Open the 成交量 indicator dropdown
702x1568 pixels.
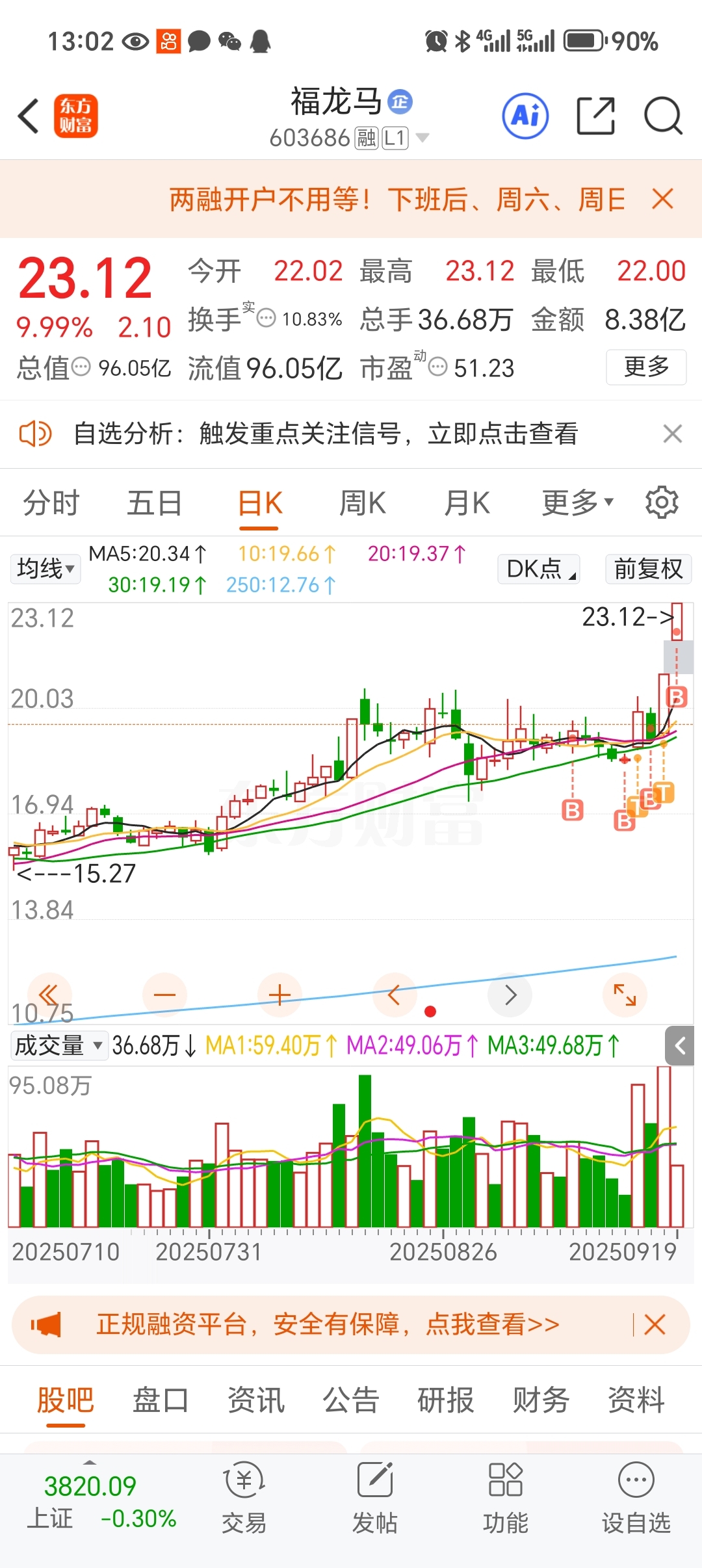[58, 1046]
